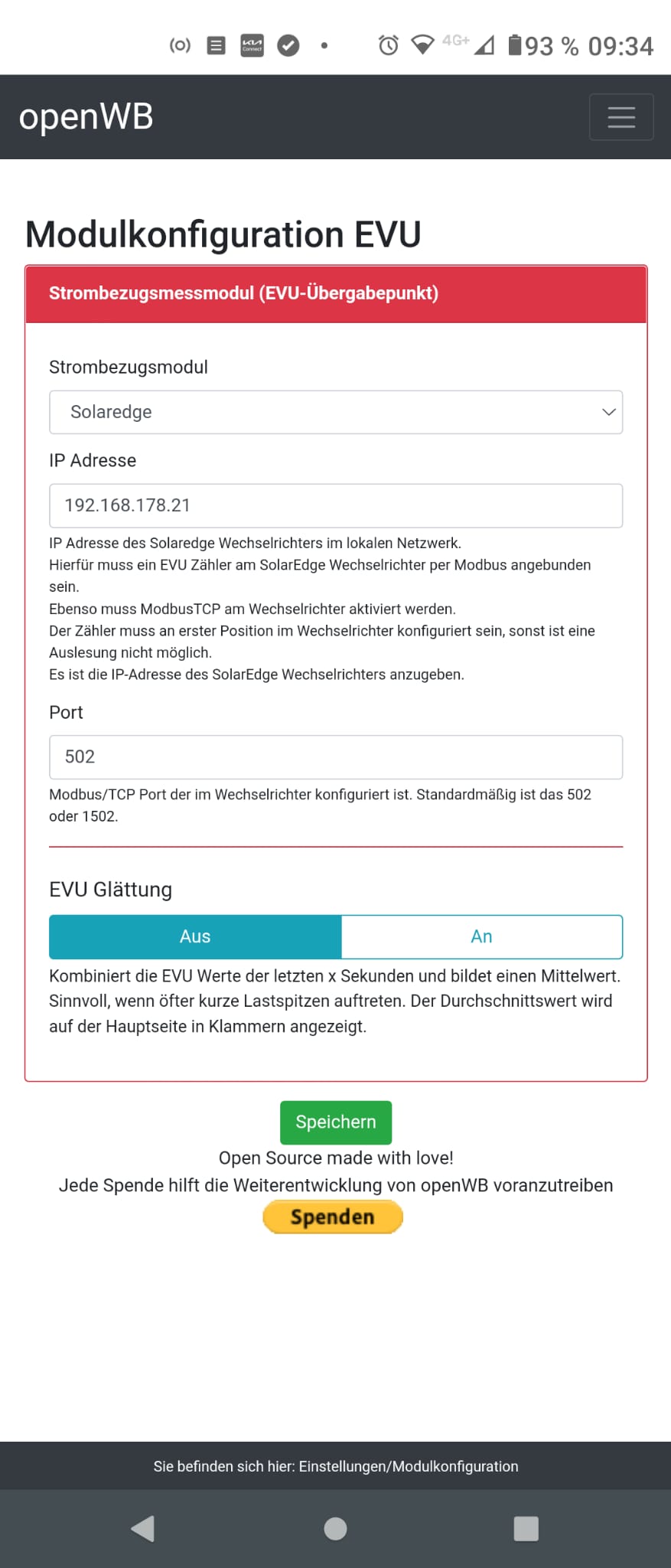Screen dimensions: 671x1568
Task: Tap the openWB home title
Action: 86,117
